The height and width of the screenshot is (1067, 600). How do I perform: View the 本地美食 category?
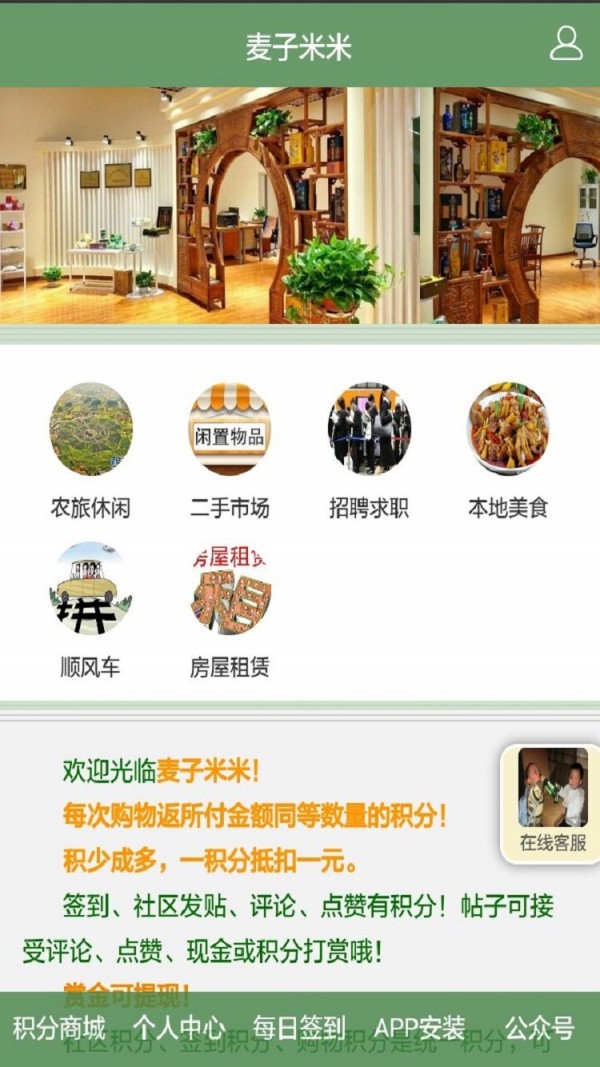click(508, 430)
